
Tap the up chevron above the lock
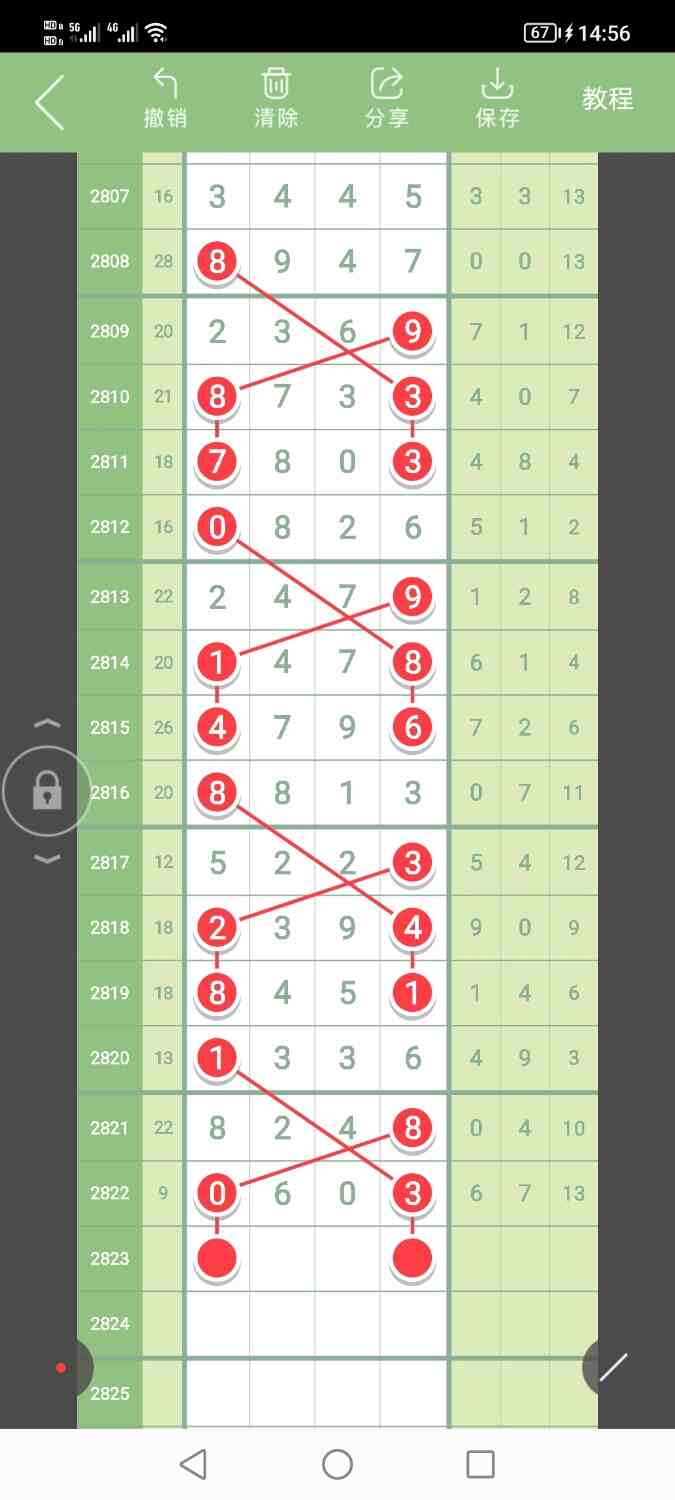click(47, 723)
